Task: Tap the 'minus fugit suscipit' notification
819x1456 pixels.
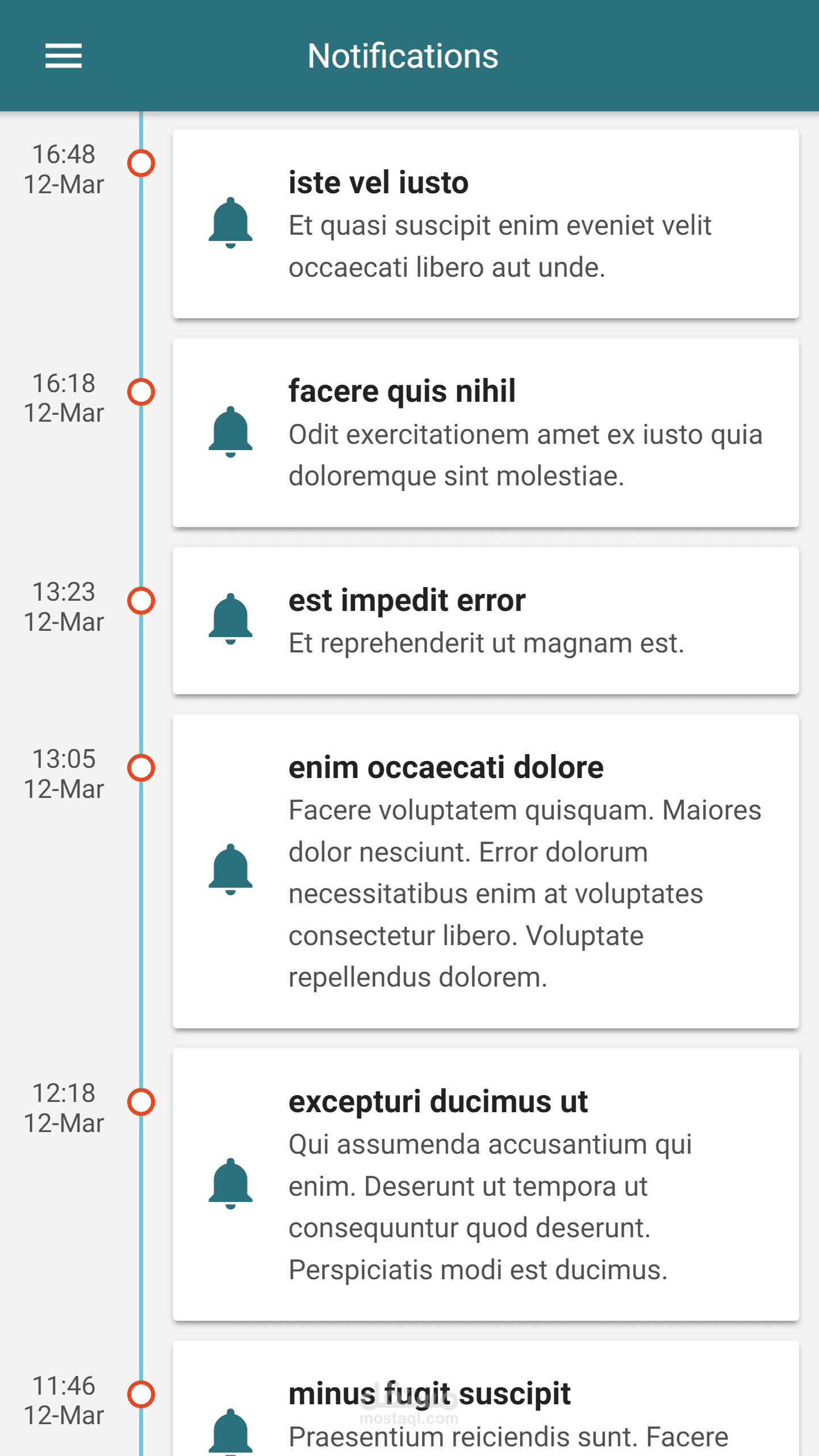Action: pyautogui.click(x=486, y=1404)
